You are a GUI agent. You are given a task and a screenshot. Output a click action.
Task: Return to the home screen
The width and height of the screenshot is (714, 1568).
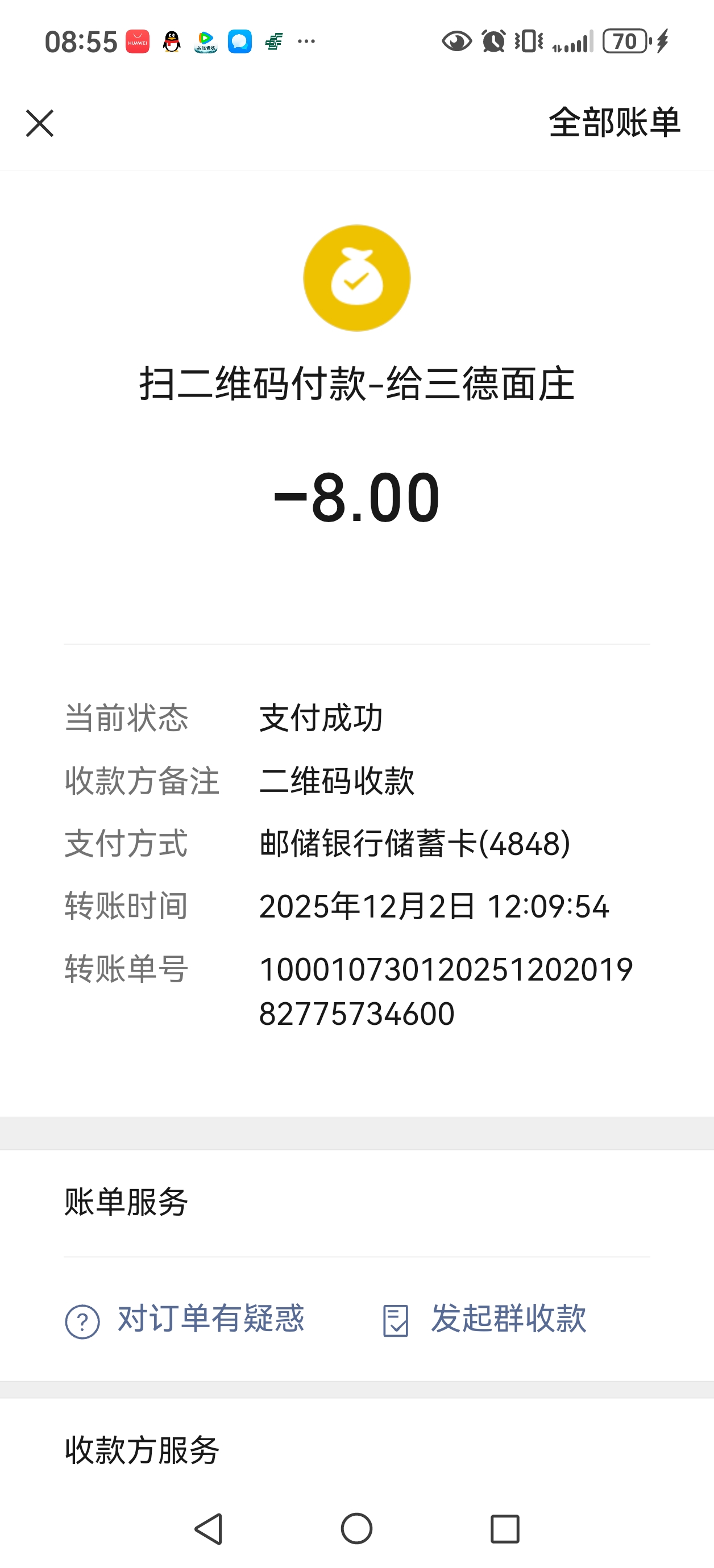point(356,1528)
